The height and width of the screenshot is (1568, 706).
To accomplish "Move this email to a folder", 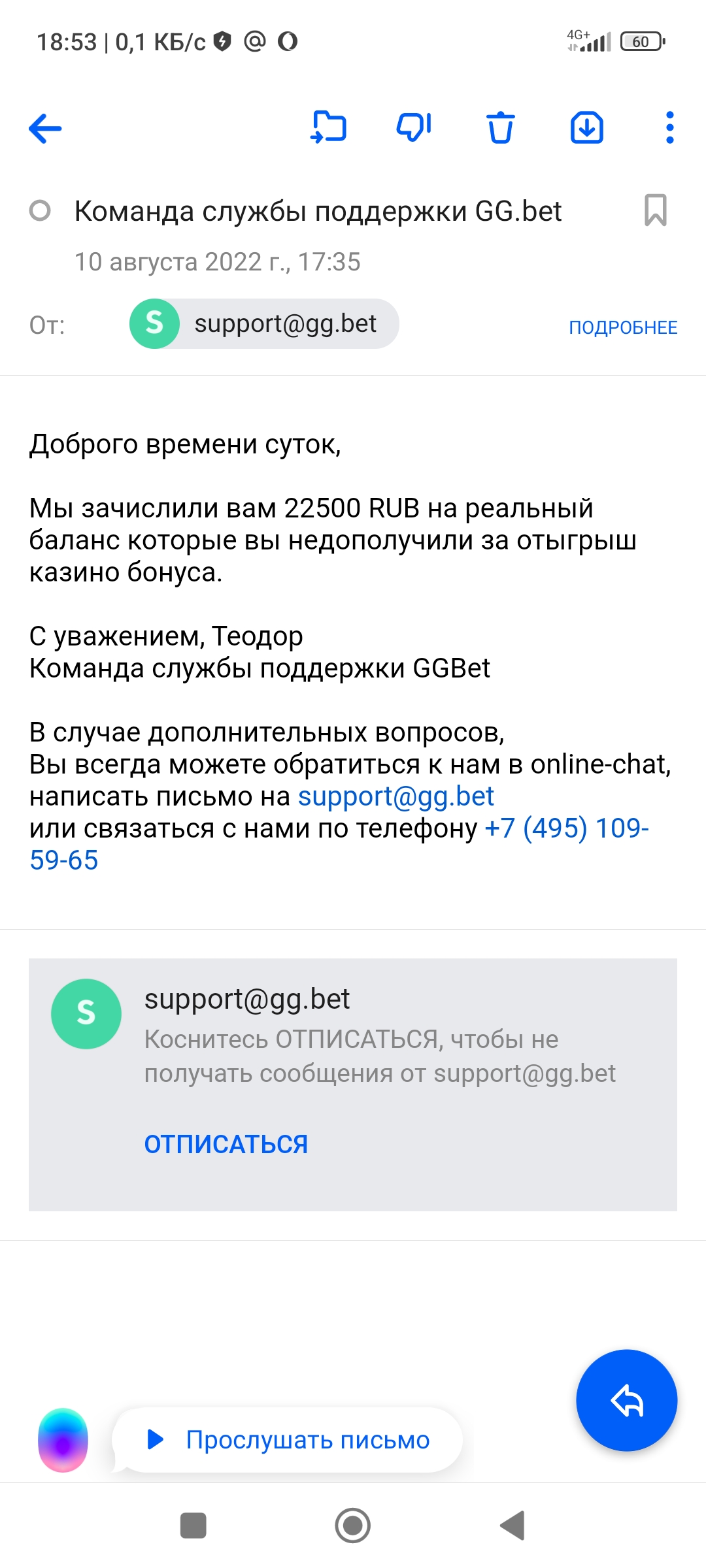I will point(328,127).
